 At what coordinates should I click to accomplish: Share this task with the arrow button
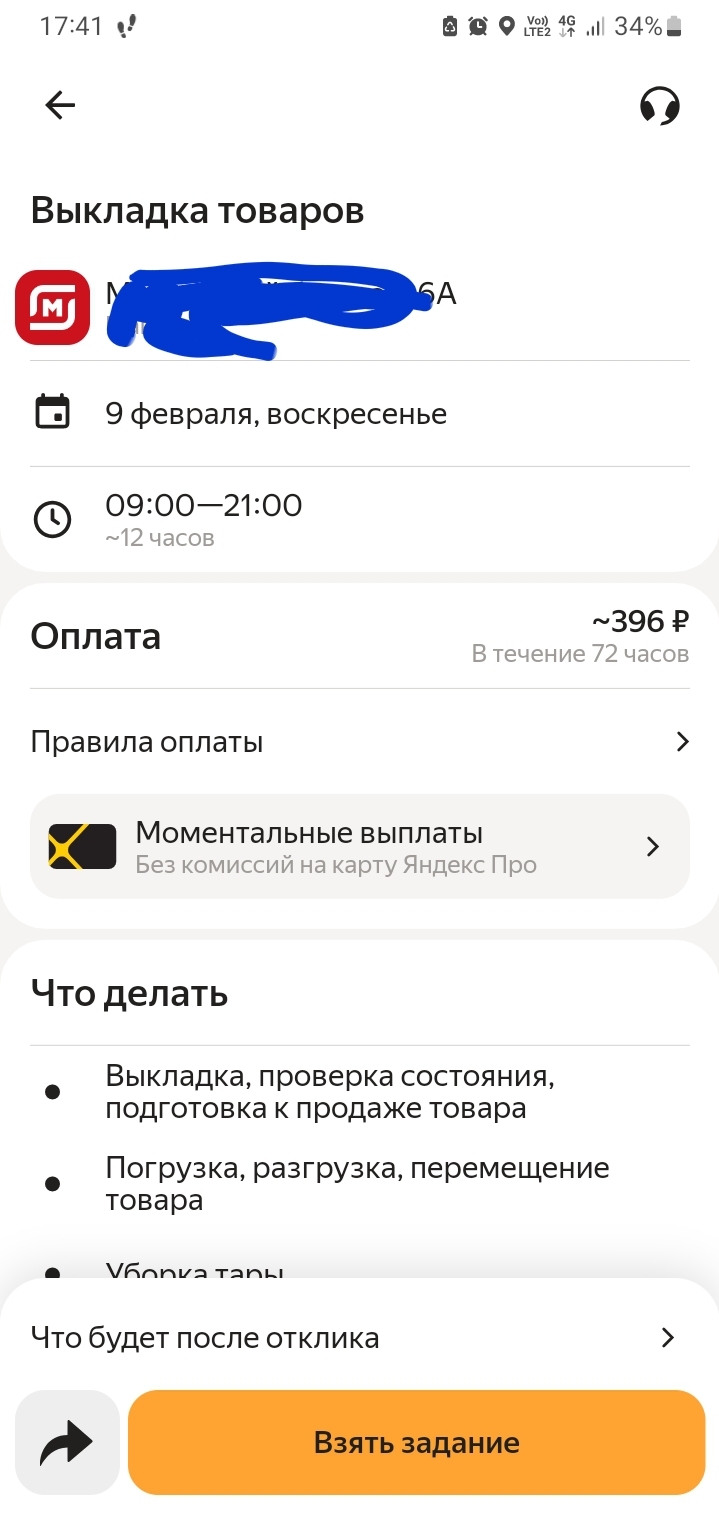click(67, 1442)
